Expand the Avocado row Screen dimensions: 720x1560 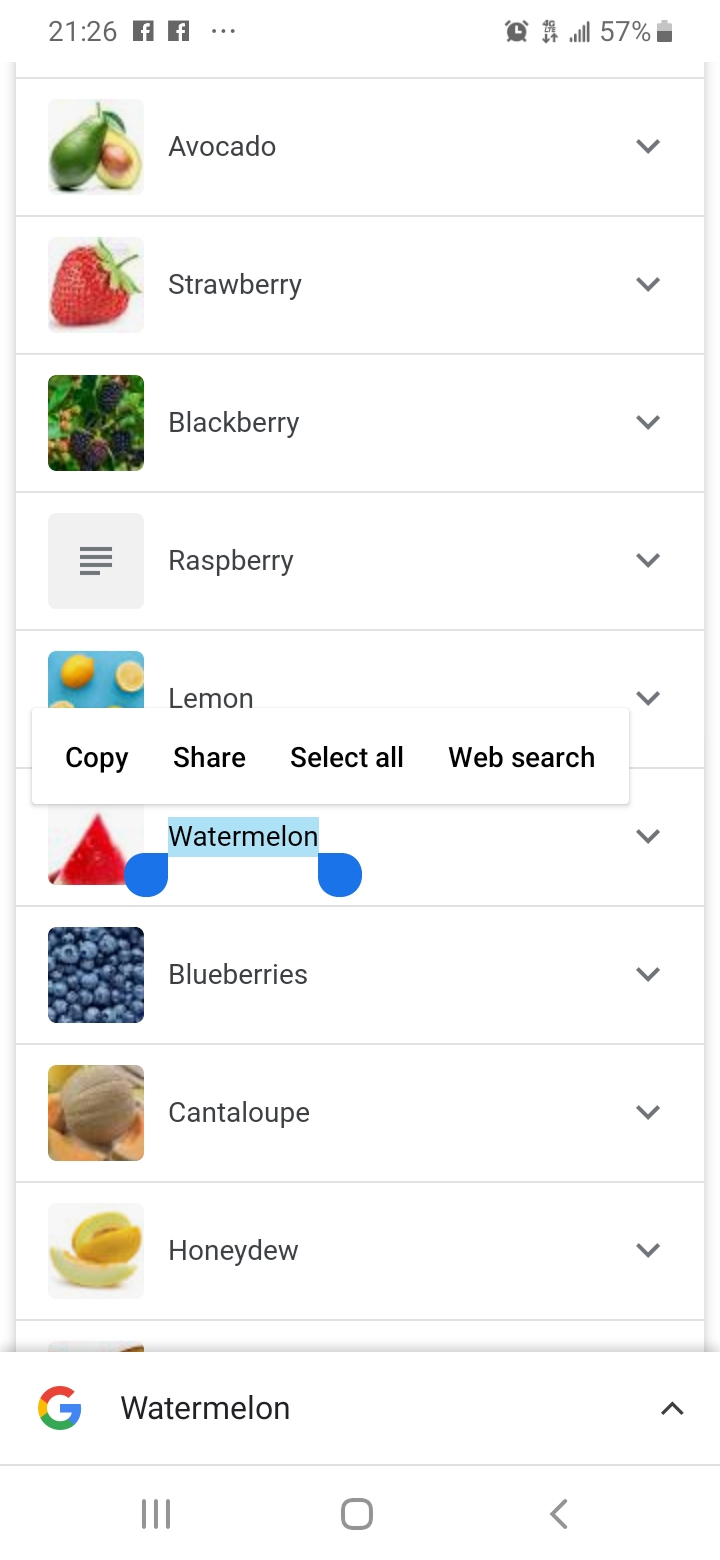(360, 147)
